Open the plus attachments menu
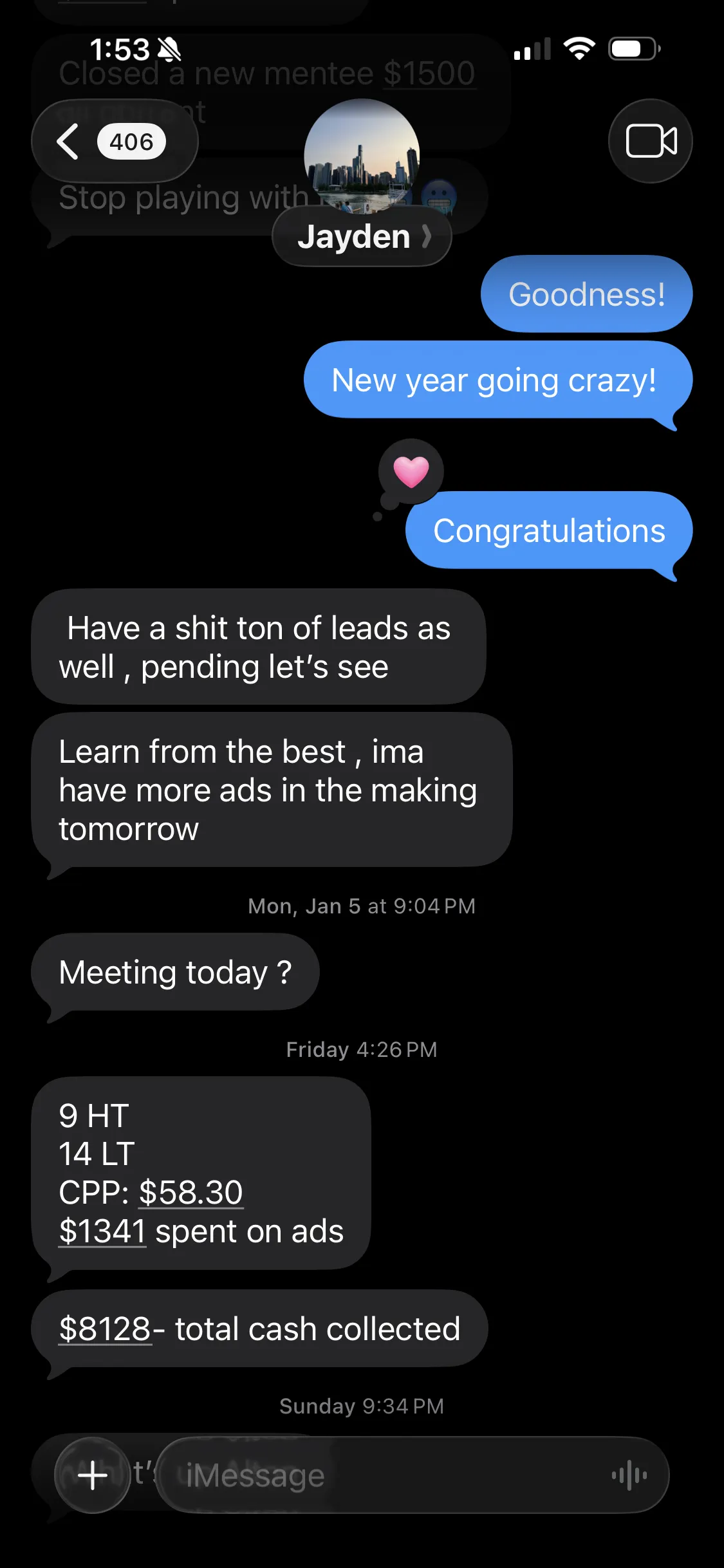 [93, 1475]
